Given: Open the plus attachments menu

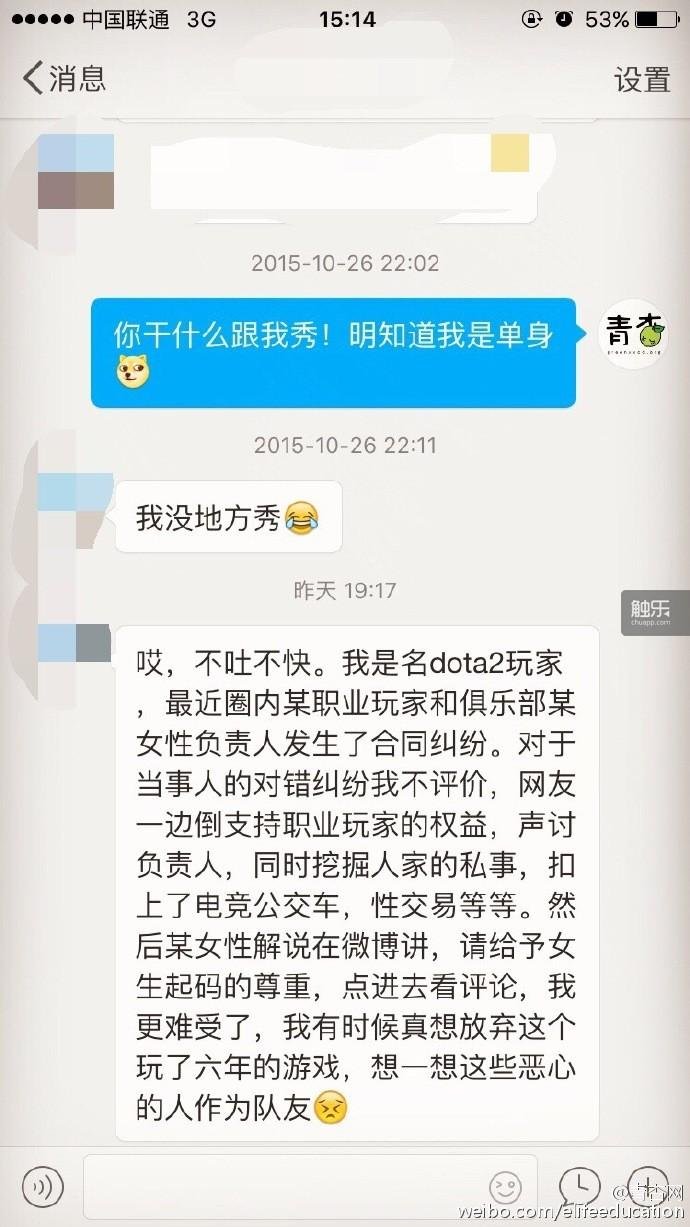Looking at the screenshot, I should coord(650,1185).
